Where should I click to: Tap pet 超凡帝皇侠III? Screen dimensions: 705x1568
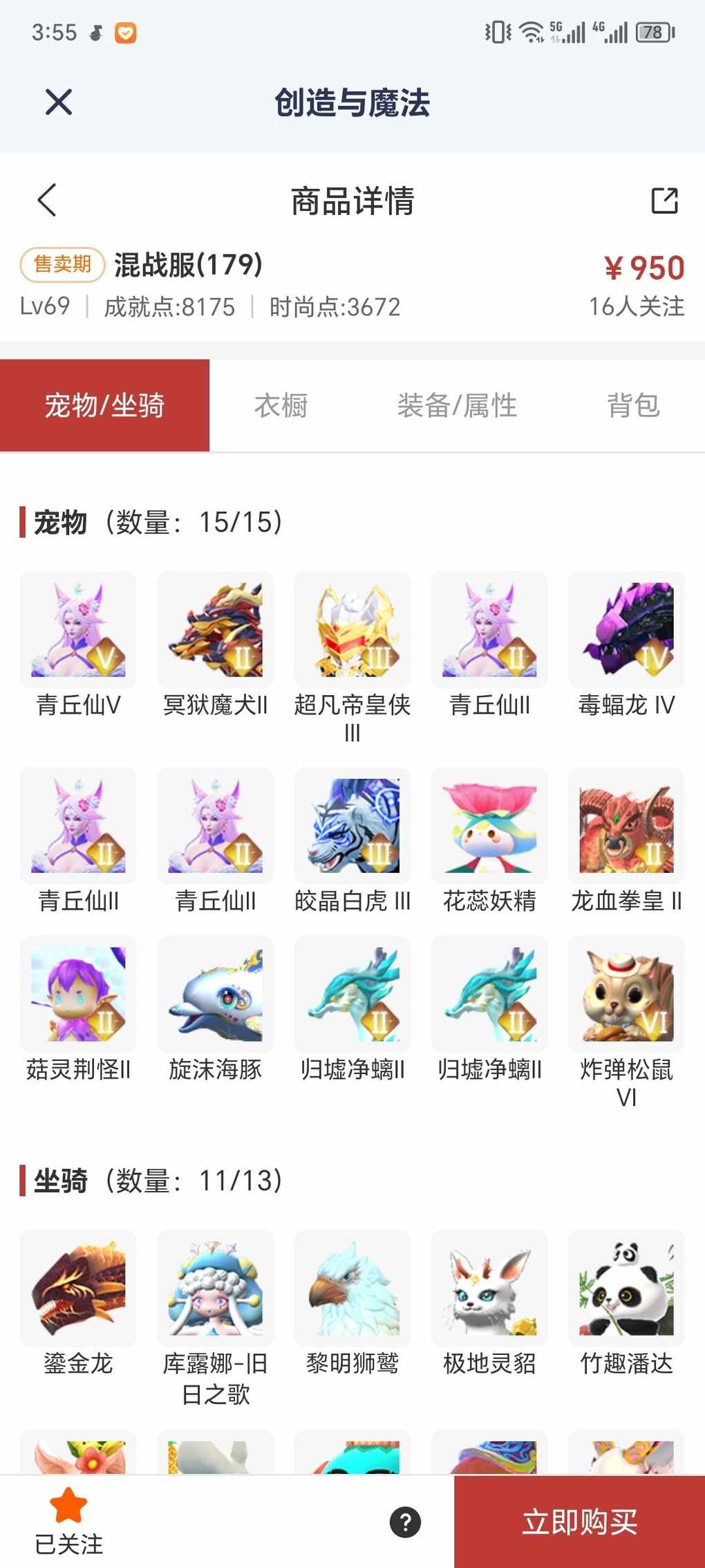tap(352, 629)
